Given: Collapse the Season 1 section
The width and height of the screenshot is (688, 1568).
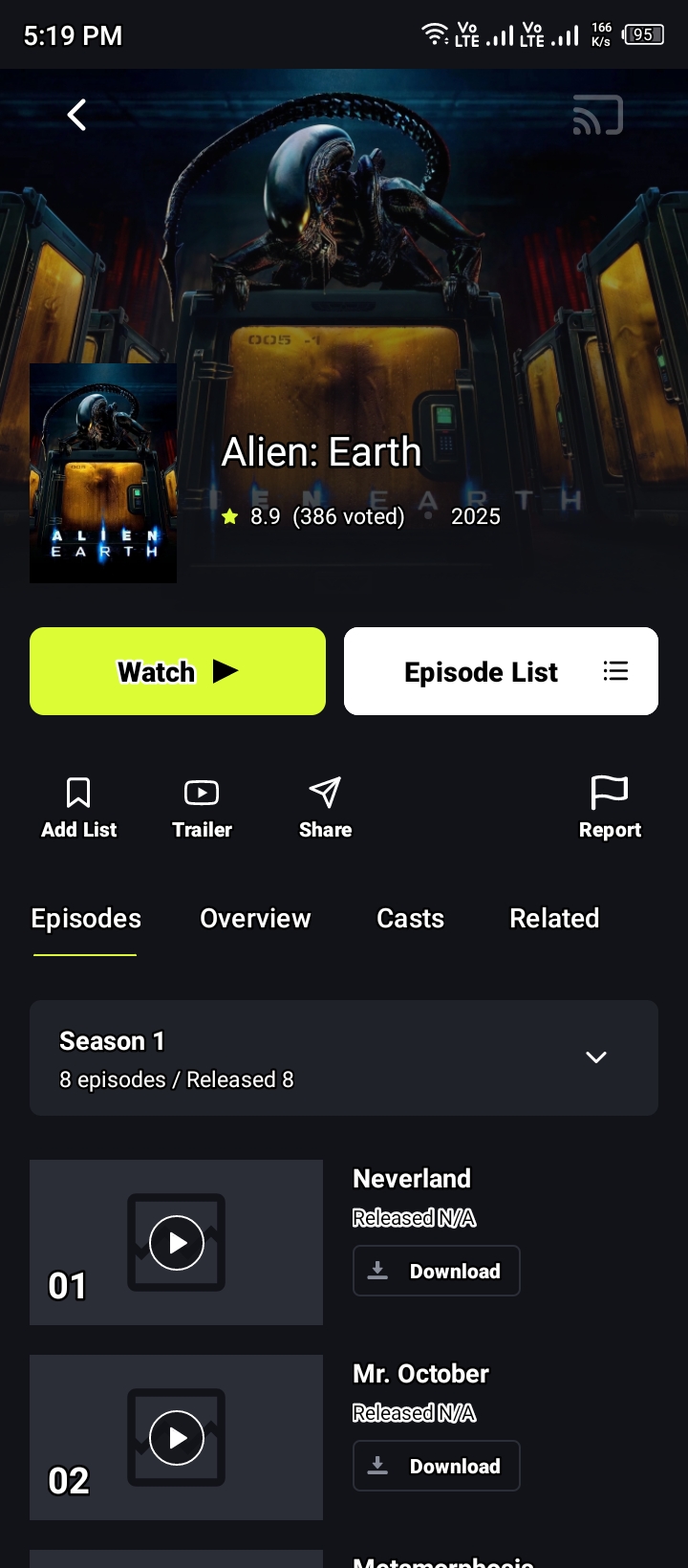Looking at the screenshot, I should pyautogui.click(x=595, y=1057).
